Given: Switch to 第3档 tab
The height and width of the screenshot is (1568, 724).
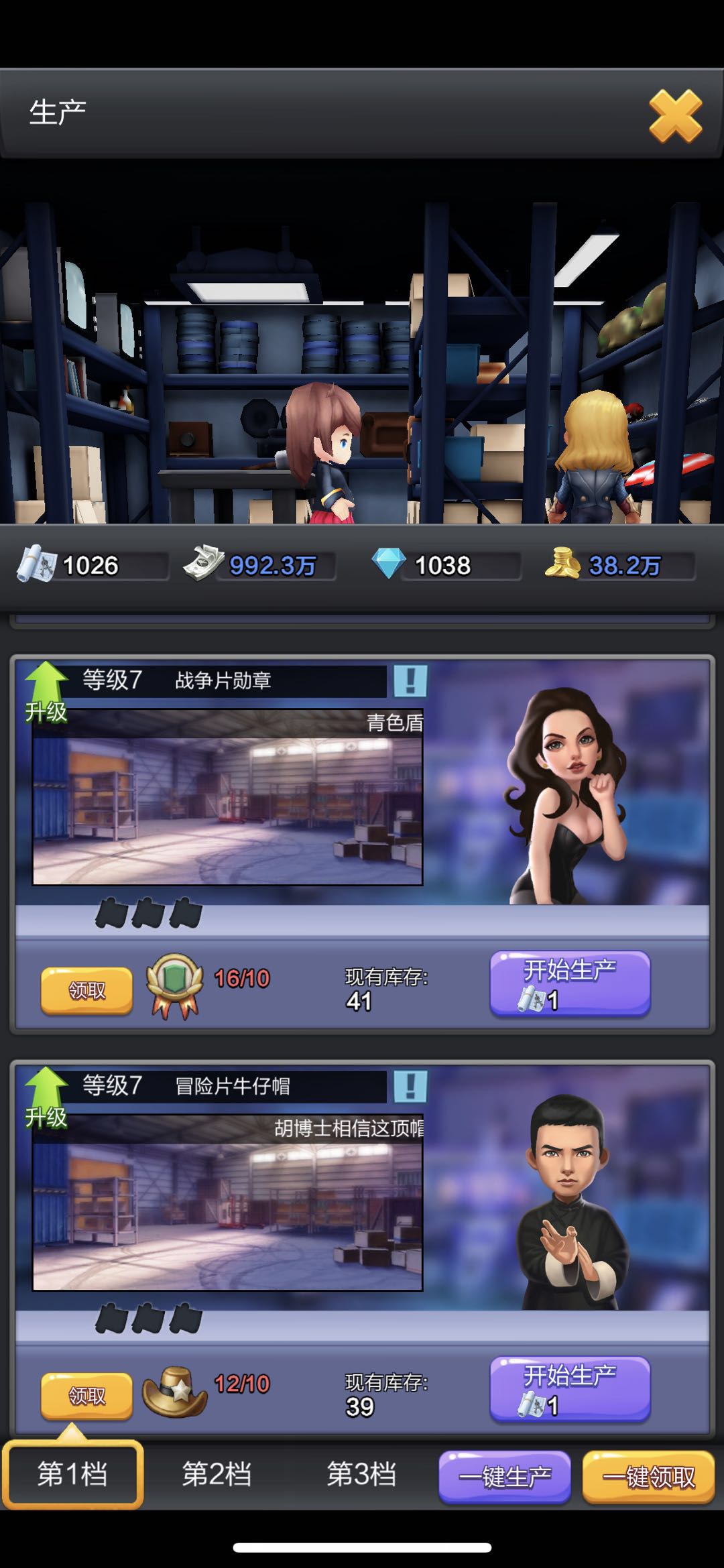Looking at the screenshot, I should pos(361,1475).
